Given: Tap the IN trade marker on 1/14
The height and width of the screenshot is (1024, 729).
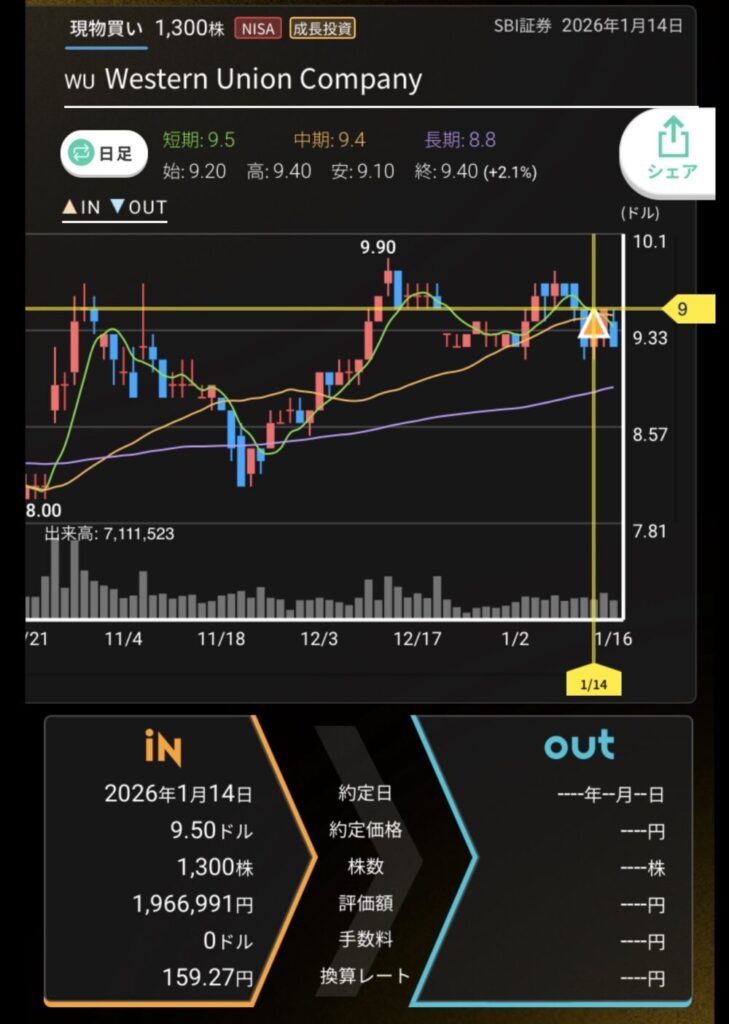Looking at the screenshot, I should point(594,326).
